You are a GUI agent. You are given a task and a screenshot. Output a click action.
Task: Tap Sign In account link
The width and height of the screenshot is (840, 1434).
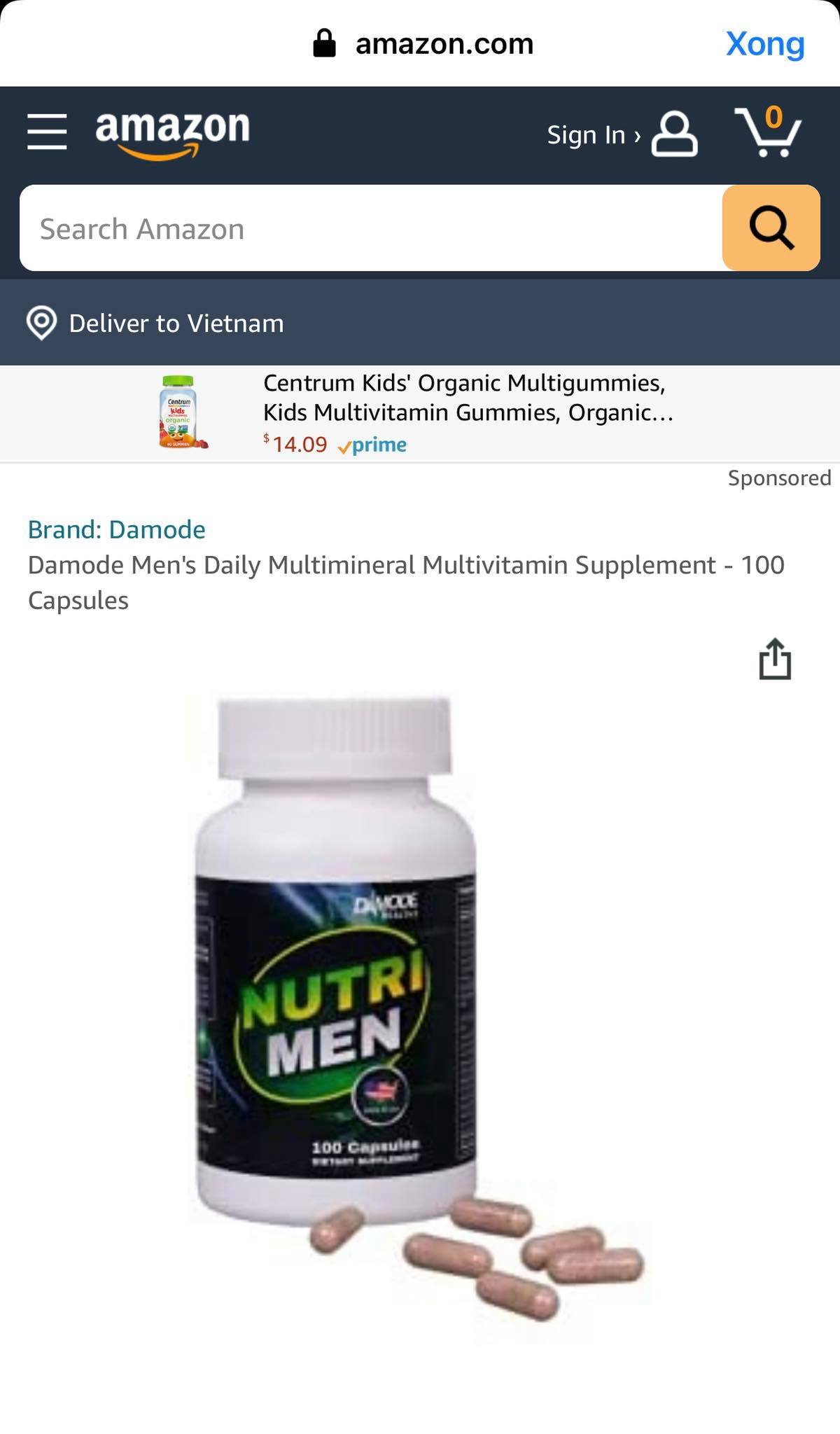(x=621, y=134)
